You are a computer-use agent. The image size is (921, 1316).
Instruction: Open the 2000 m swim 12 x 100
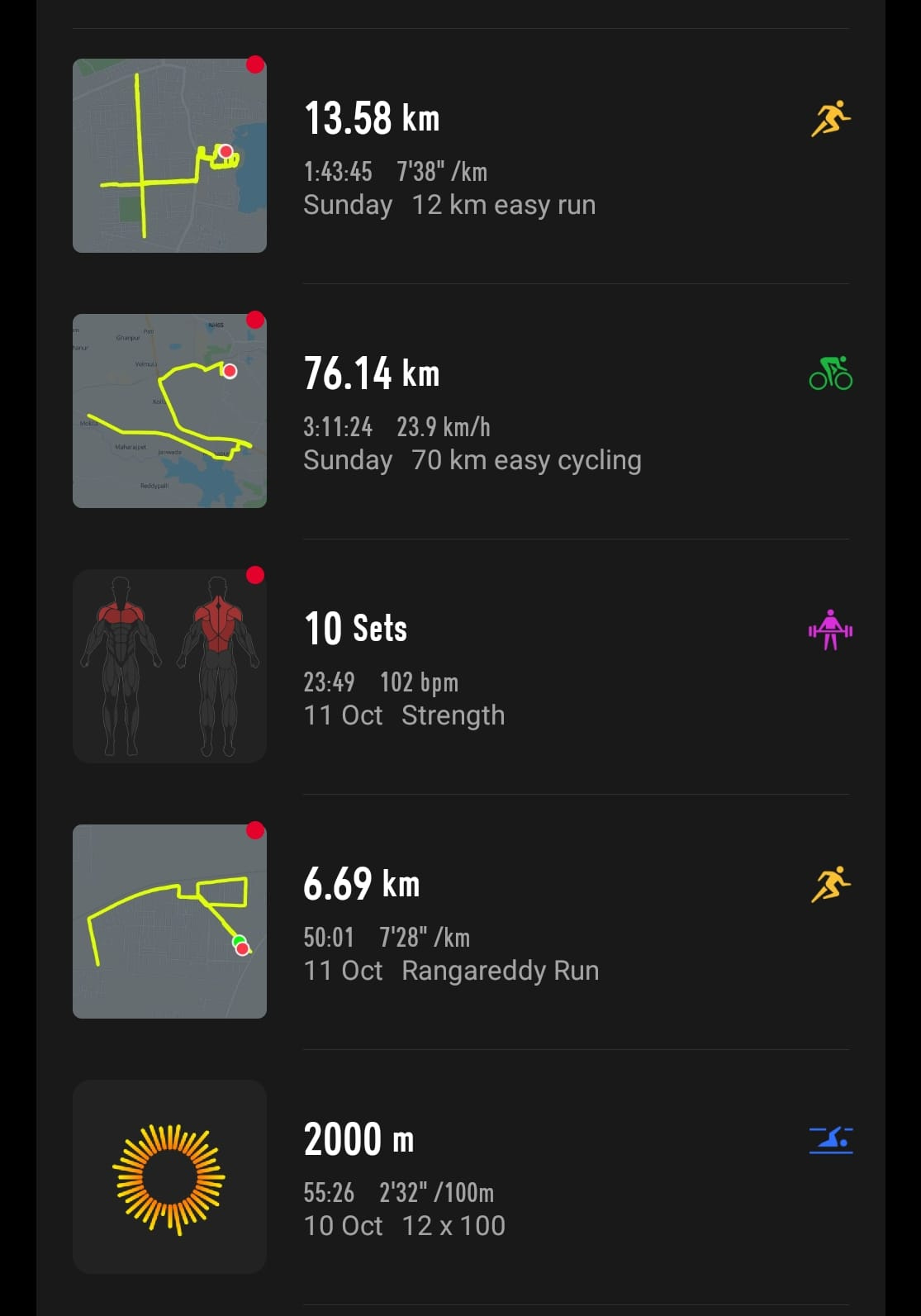(460, 1177)
